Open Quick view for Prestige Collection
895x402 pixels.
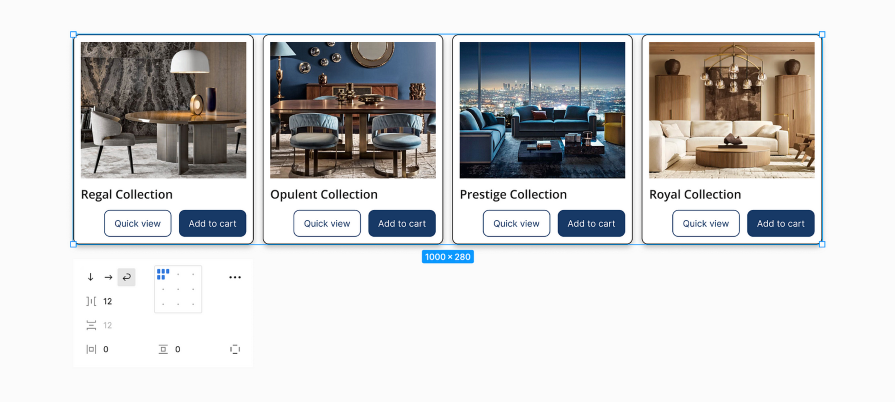(516, 223)
